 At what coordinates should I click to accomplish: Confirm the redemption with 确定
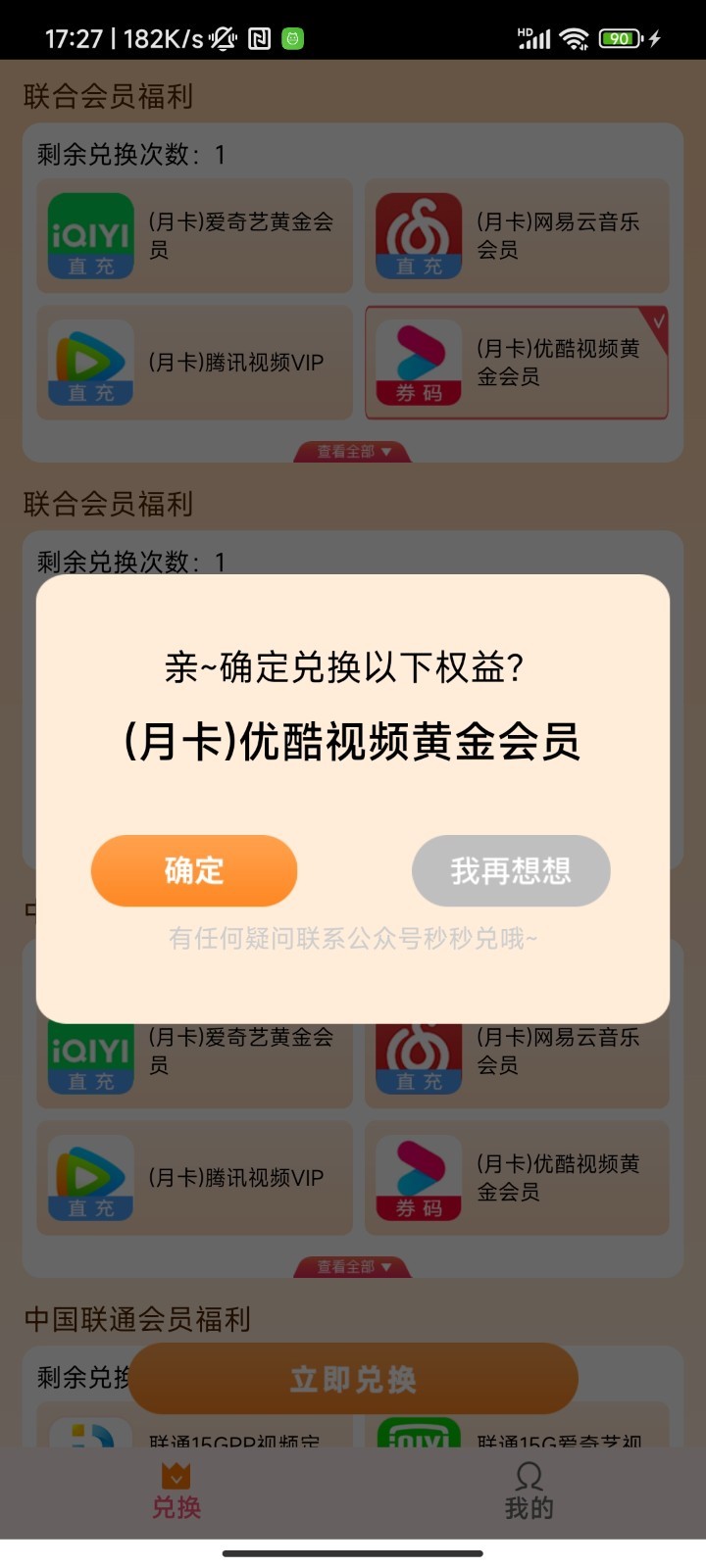[x=194, y=870]
